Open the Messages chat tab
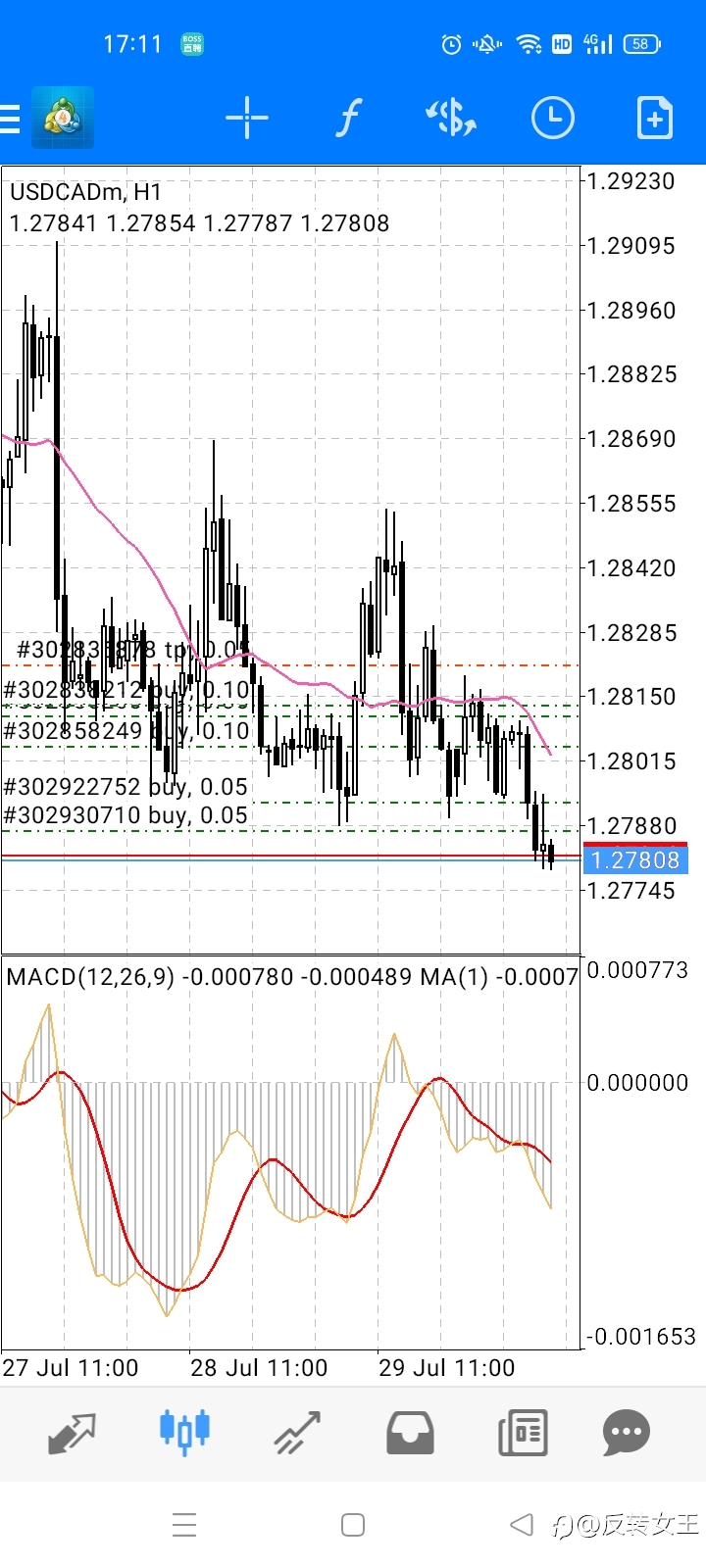This screenshot has height=1568, width=706. pyautogui.click(x=627, y=1433)
